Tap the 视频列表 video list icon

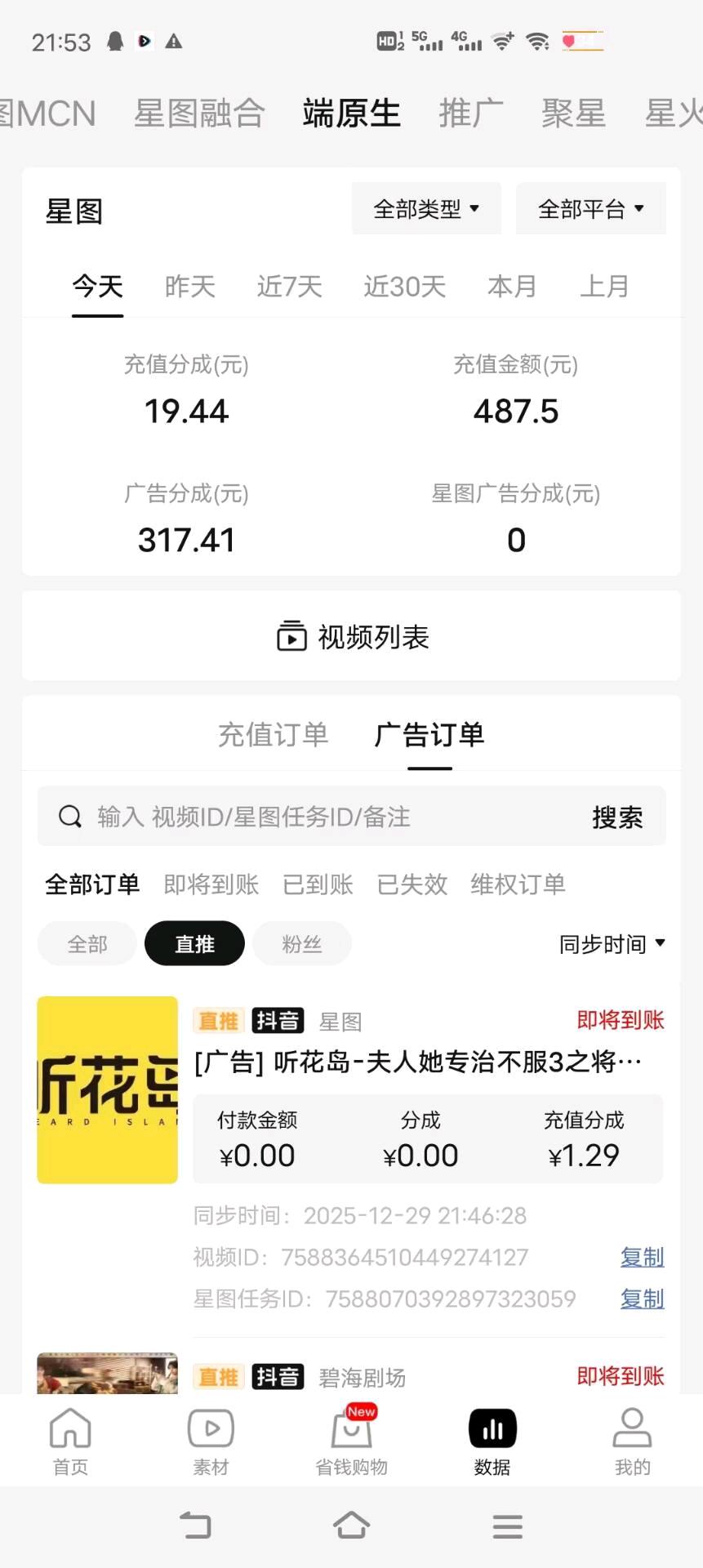click(291, 636)
